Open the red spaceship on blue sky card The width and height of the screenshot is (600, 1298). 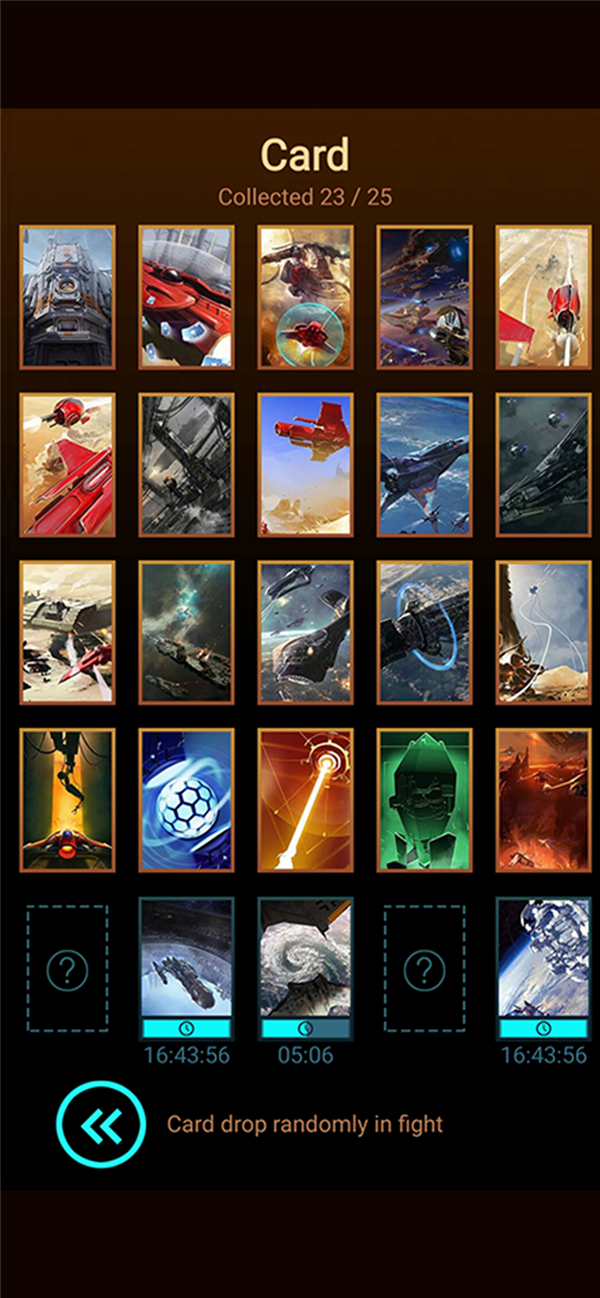click(x=305, y=464)
